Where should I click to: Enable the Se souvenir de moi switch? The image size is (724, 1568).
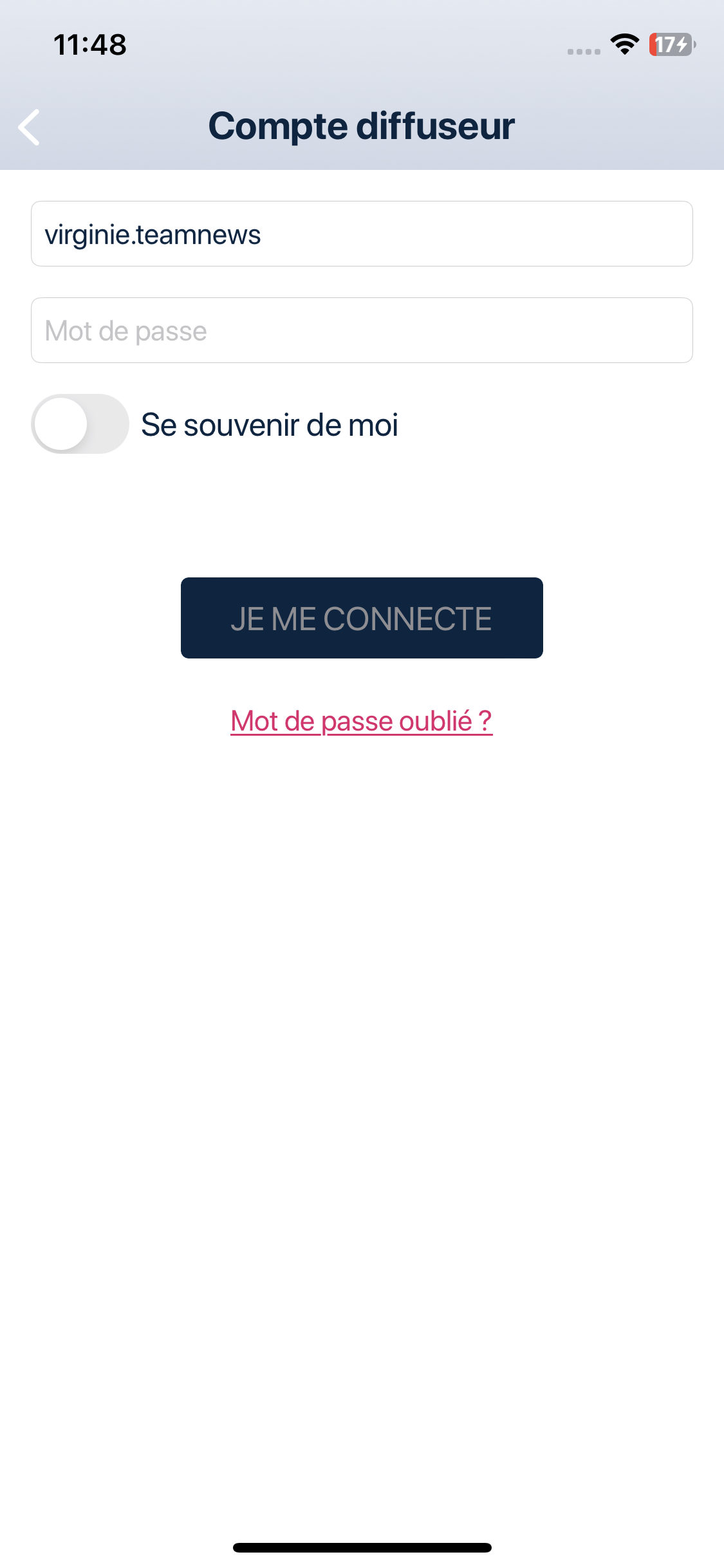click(x=80, y=424)
